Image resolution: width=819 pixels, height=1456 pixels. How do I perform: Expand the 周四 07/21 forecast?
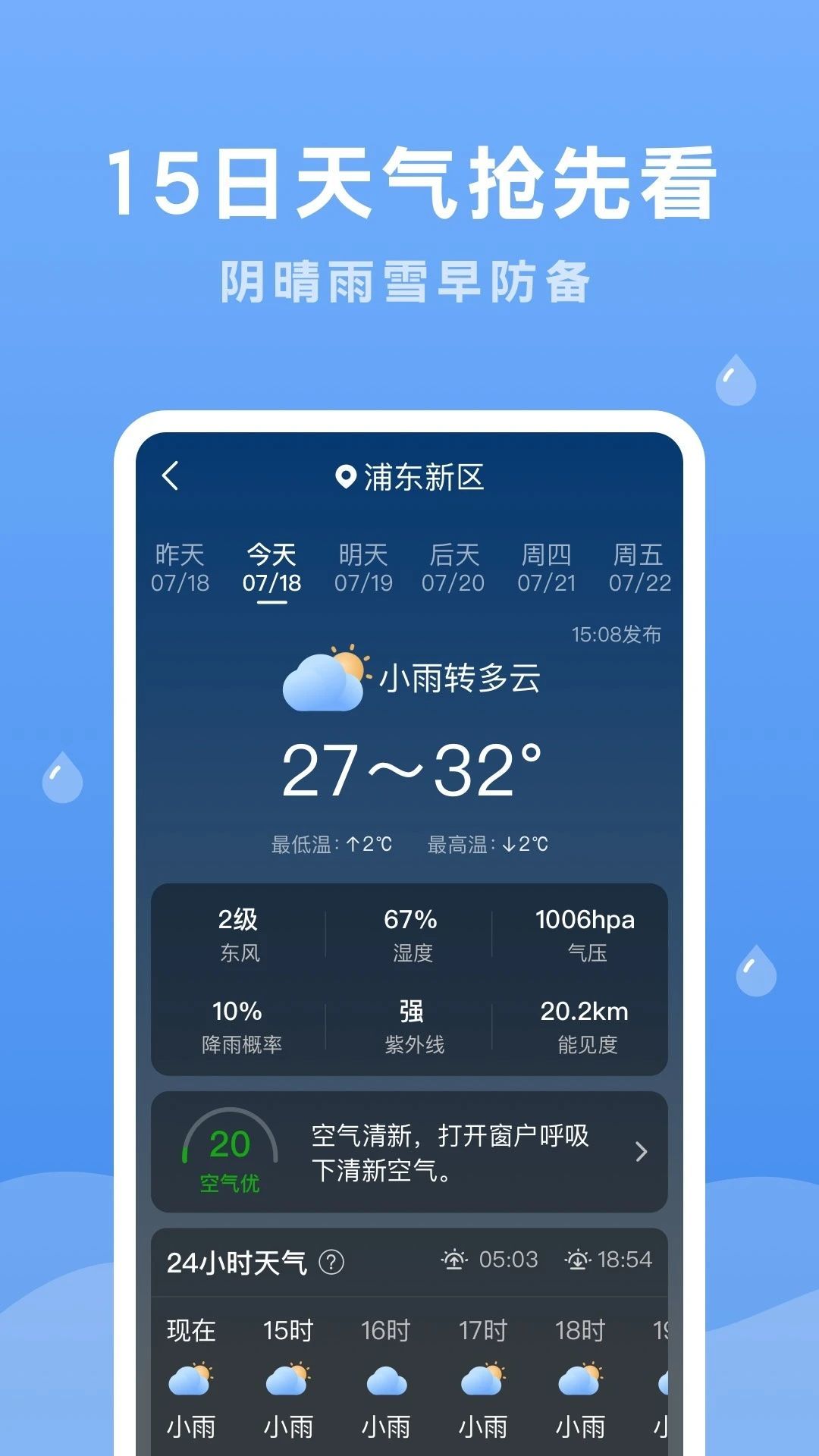click(547, 569)
